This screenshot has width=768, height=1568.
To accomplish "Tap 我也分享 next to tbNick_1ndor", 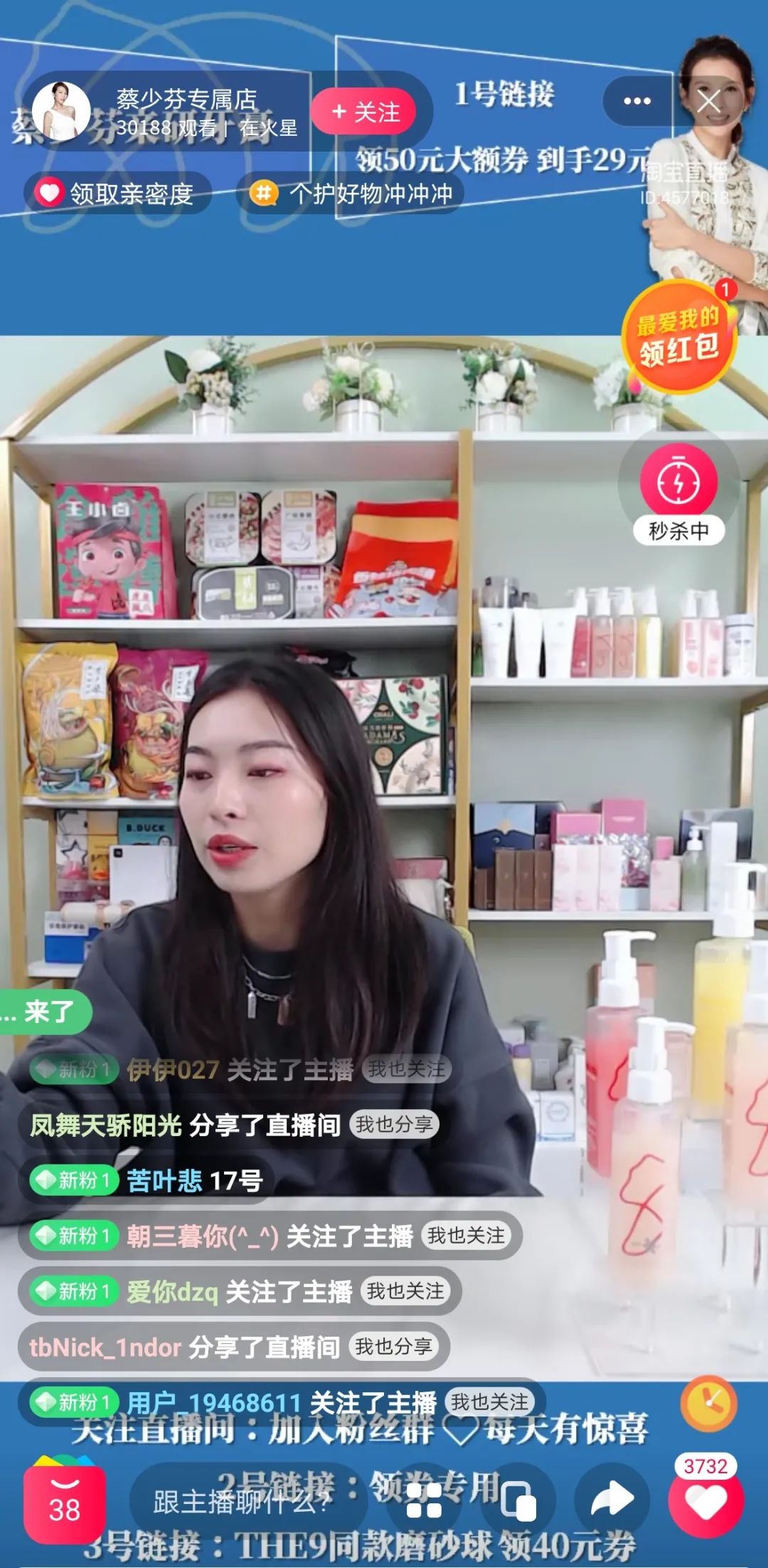I will coord(393,1346).
